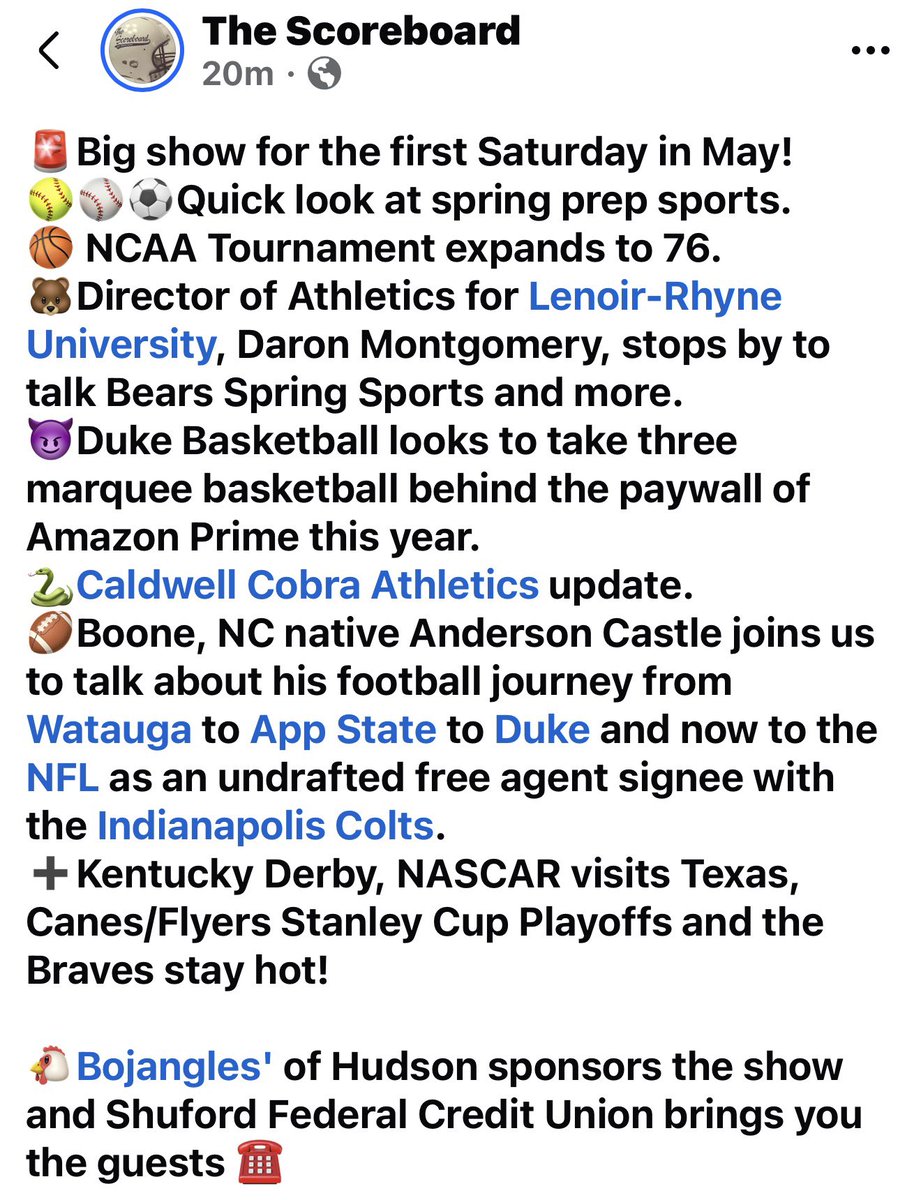Screen dimensions: 921x1200
Task: Open the Caldwell Cobra Athletics link
Action: click(309, 585)
